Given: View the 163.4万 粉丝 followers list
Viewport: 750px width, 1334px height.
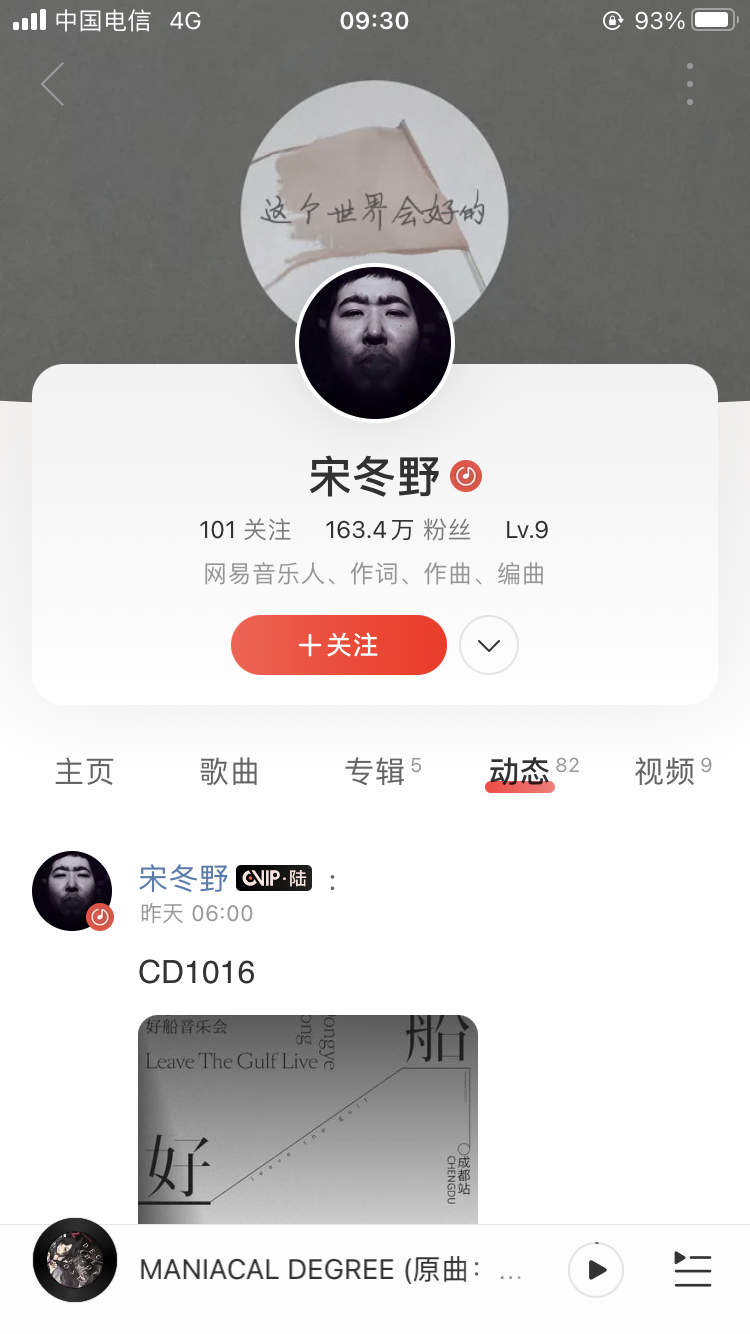Looking at the screenshot, I should (x=398, y=530).
